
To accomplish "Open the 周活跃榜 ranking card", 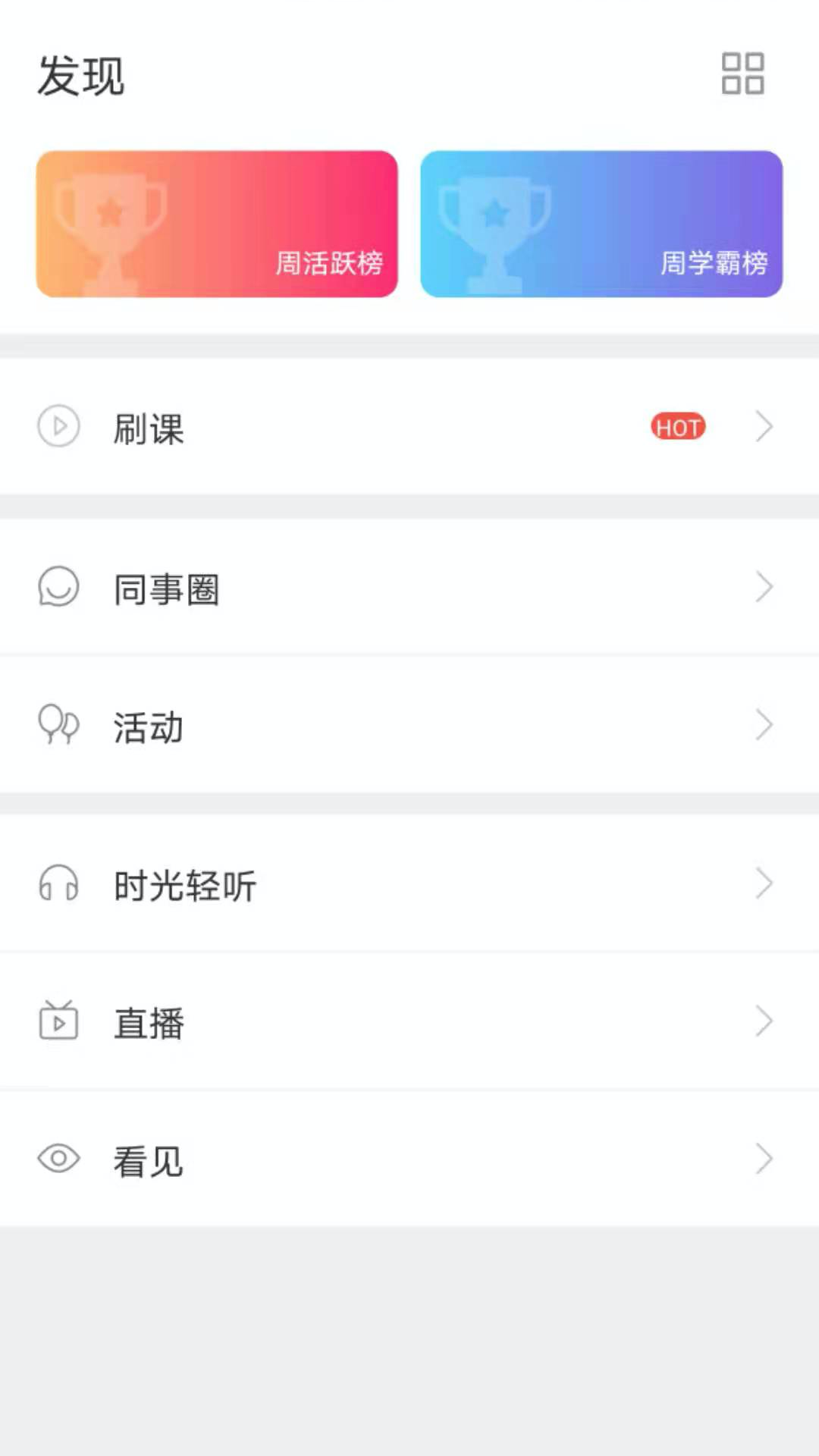I will point(217,224).
